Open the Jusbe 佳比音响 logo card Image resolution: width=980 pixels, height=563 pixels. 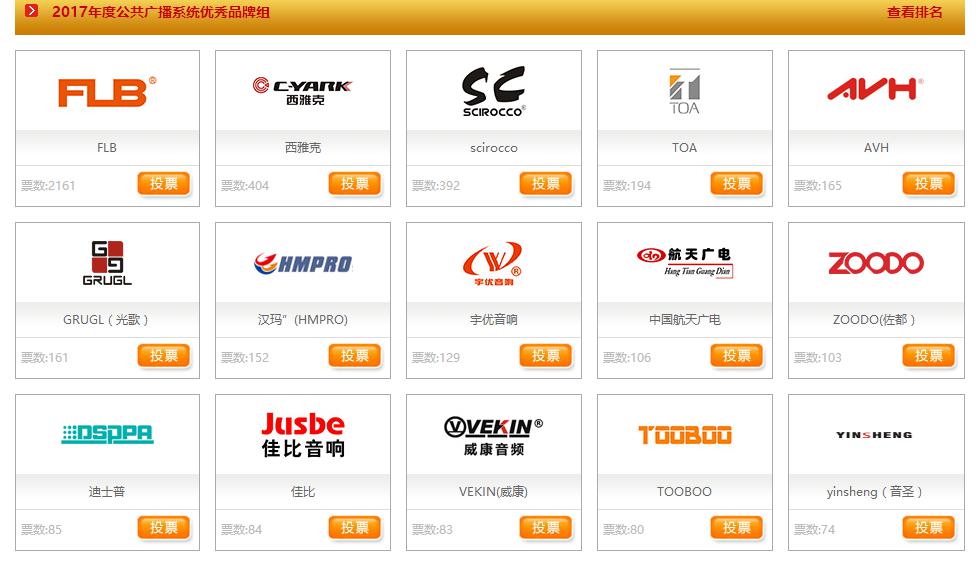point(303,435)
